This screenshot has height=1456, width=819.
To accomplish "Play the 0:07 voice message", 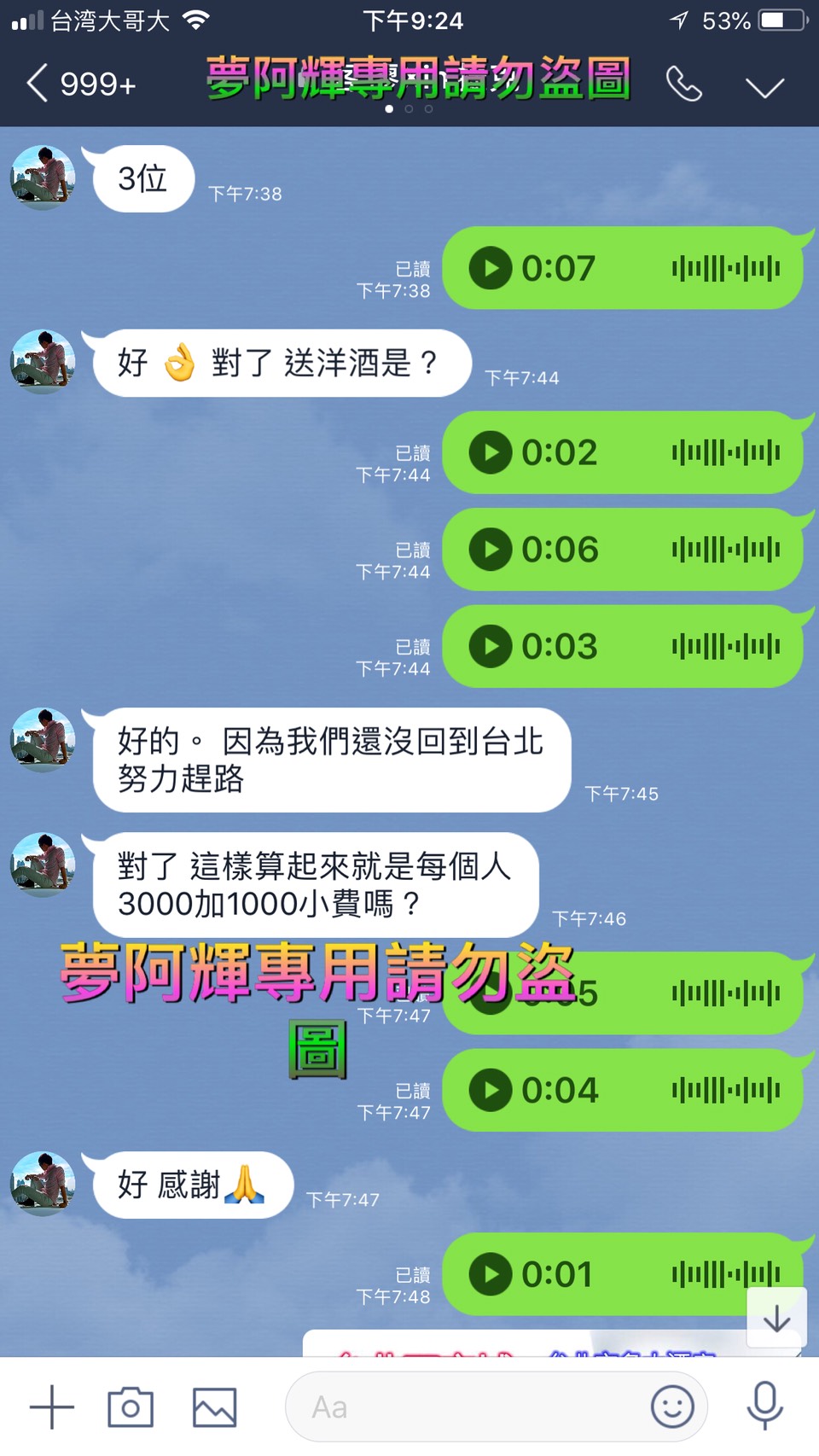I will click(x=491, y=268).
